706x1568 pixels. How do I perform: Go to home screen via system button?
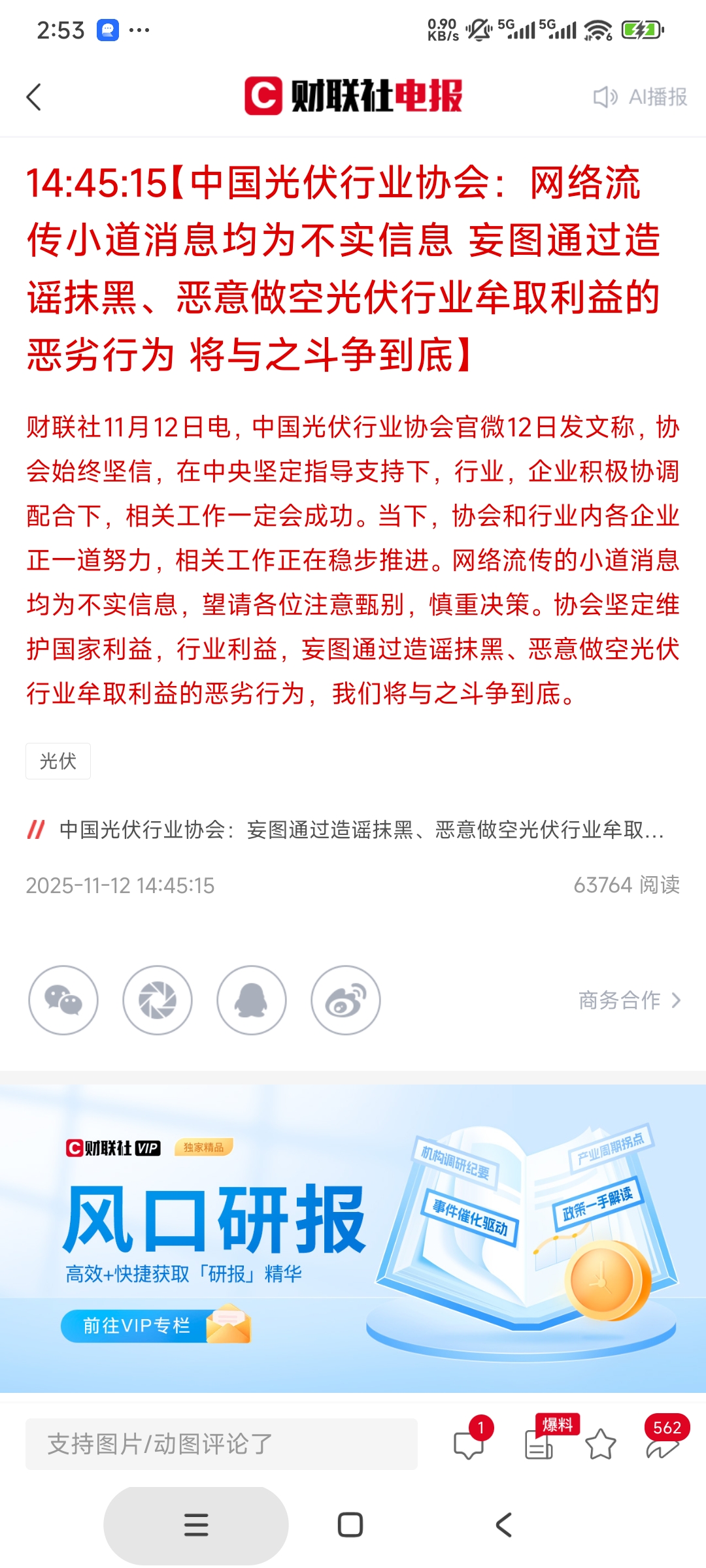(350, 1525)
